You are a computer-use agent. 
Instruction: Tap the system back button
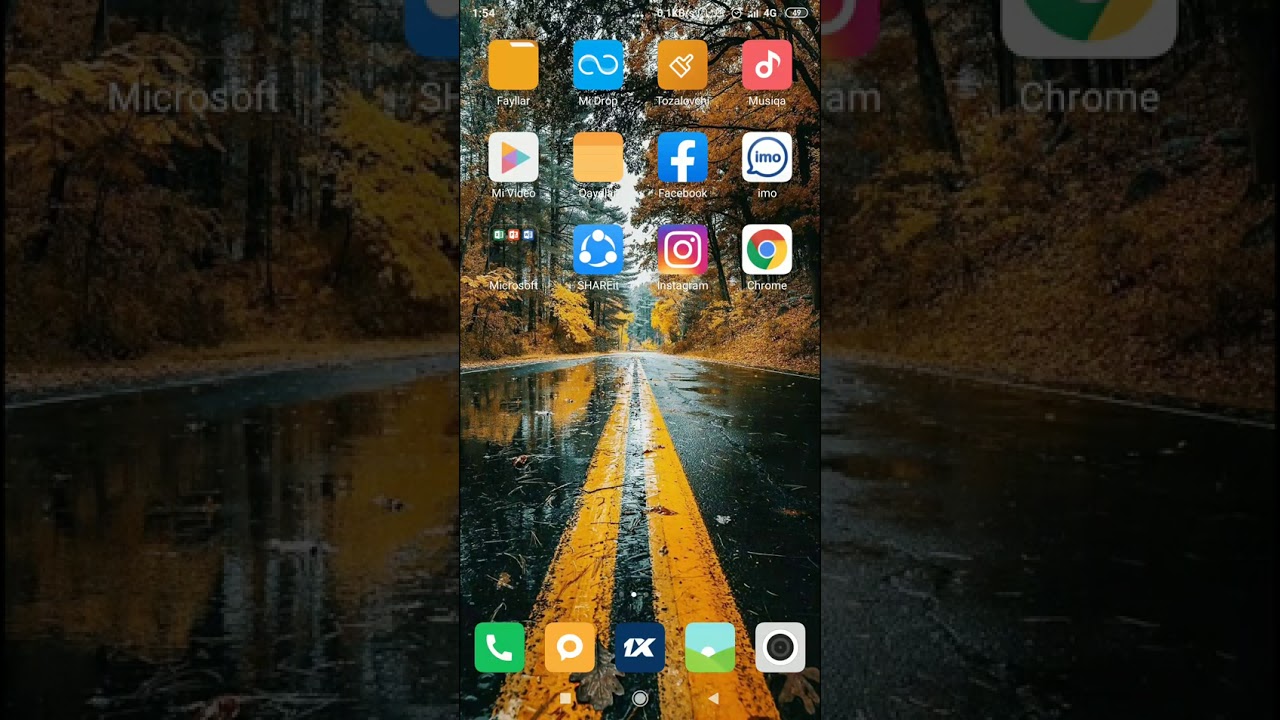(713, 699)
